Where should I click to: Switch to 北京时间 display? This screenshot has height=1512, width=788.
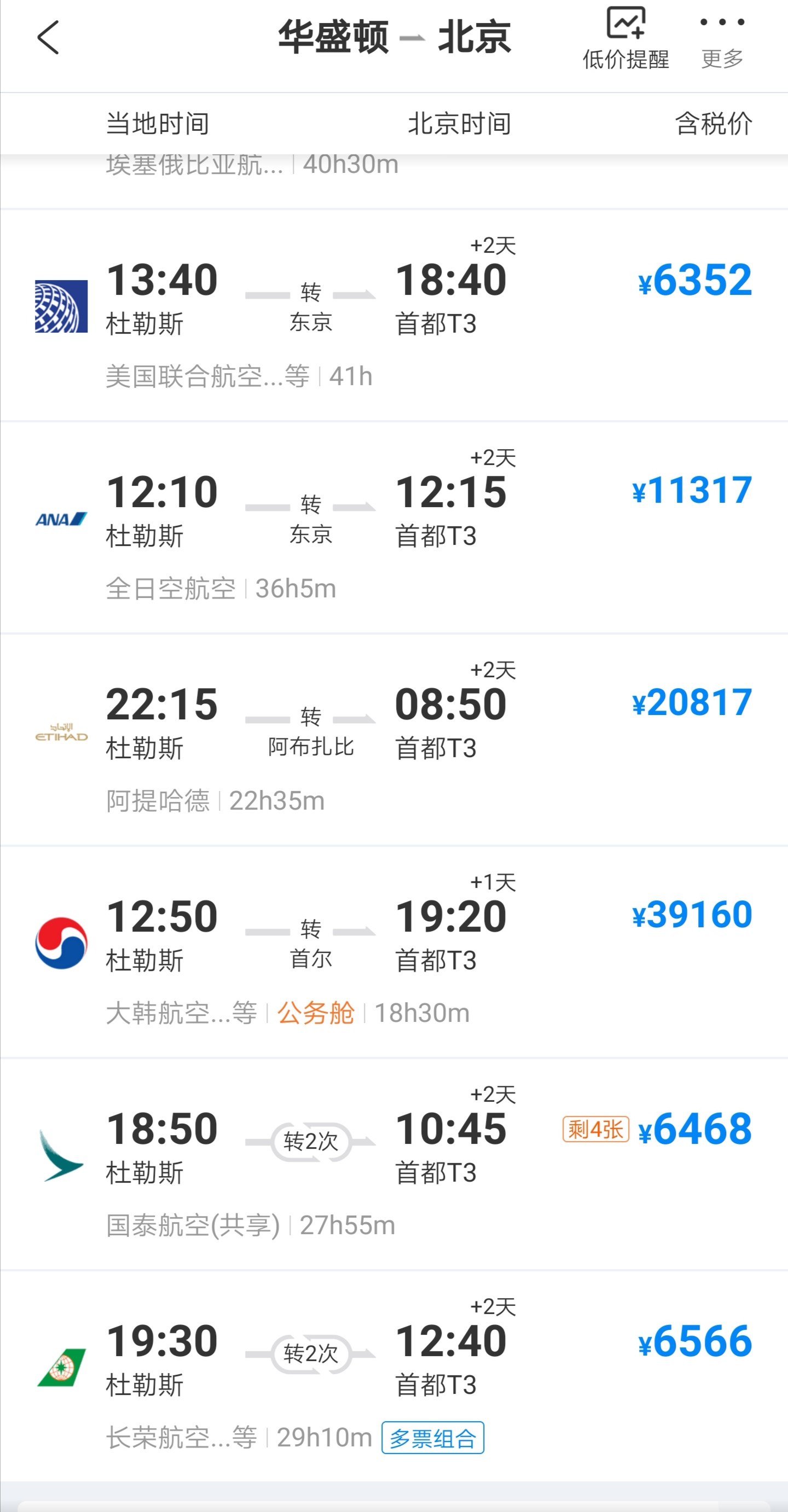[459, 124]
